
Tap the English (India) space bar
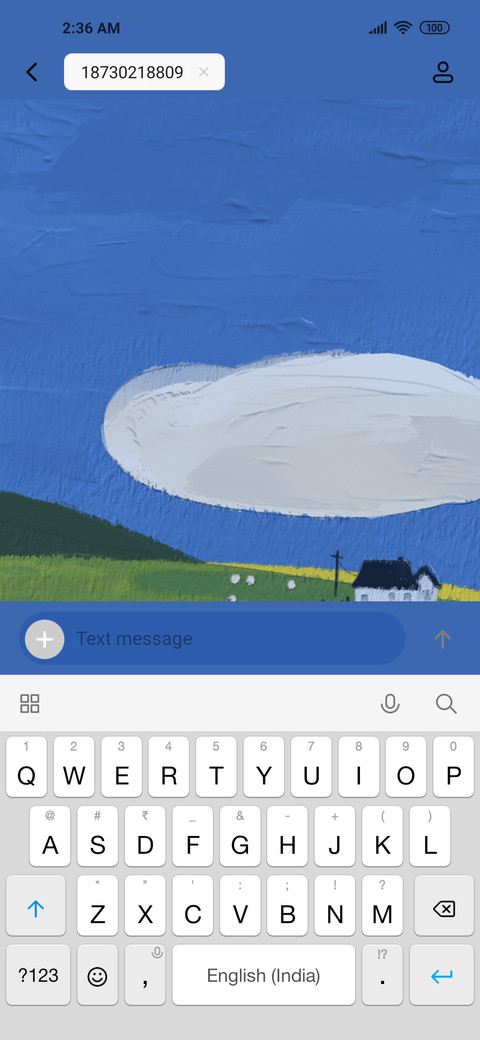point(263,975)
